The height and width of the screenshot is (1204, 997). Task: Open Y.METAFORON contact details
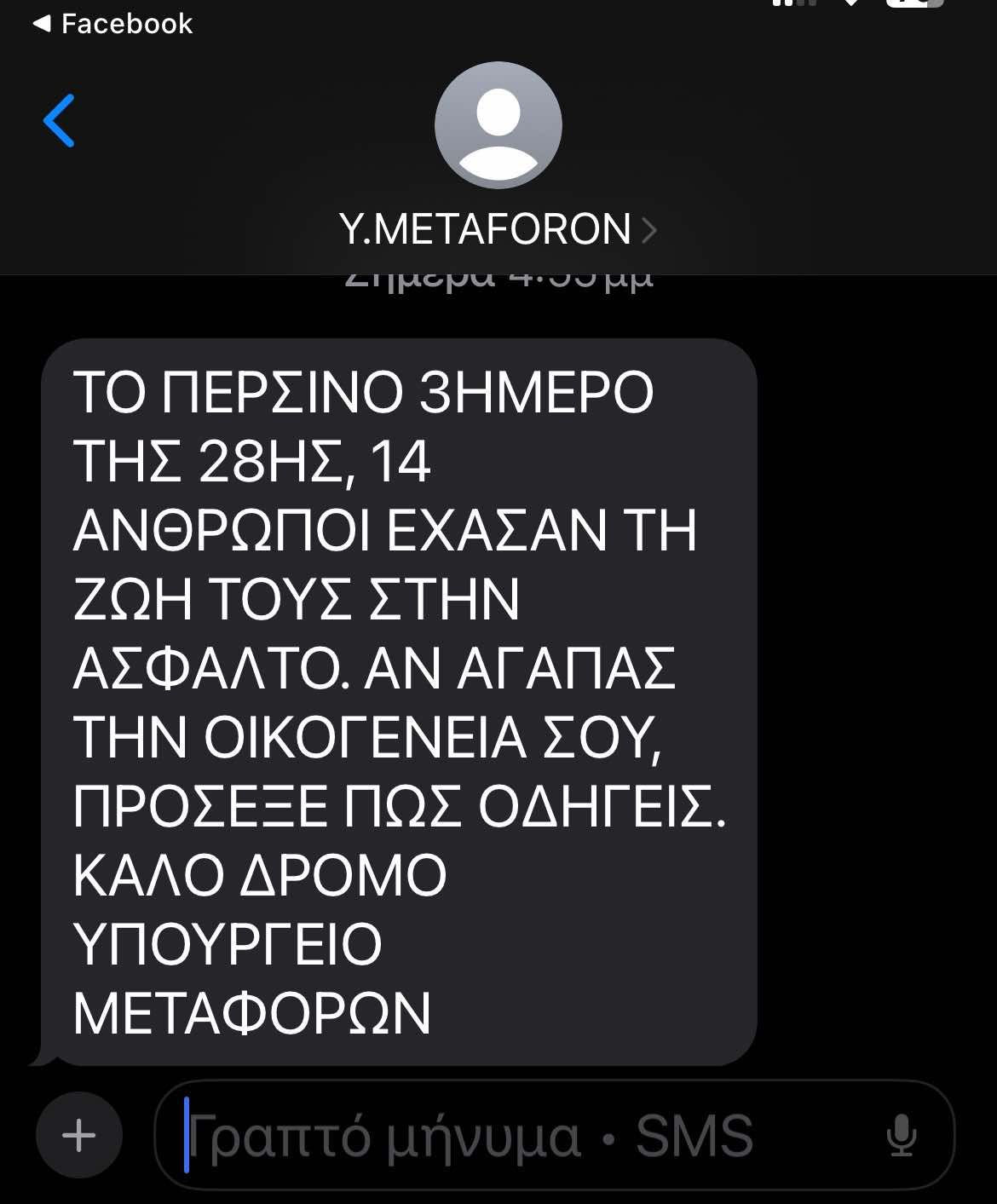[498, 228]
